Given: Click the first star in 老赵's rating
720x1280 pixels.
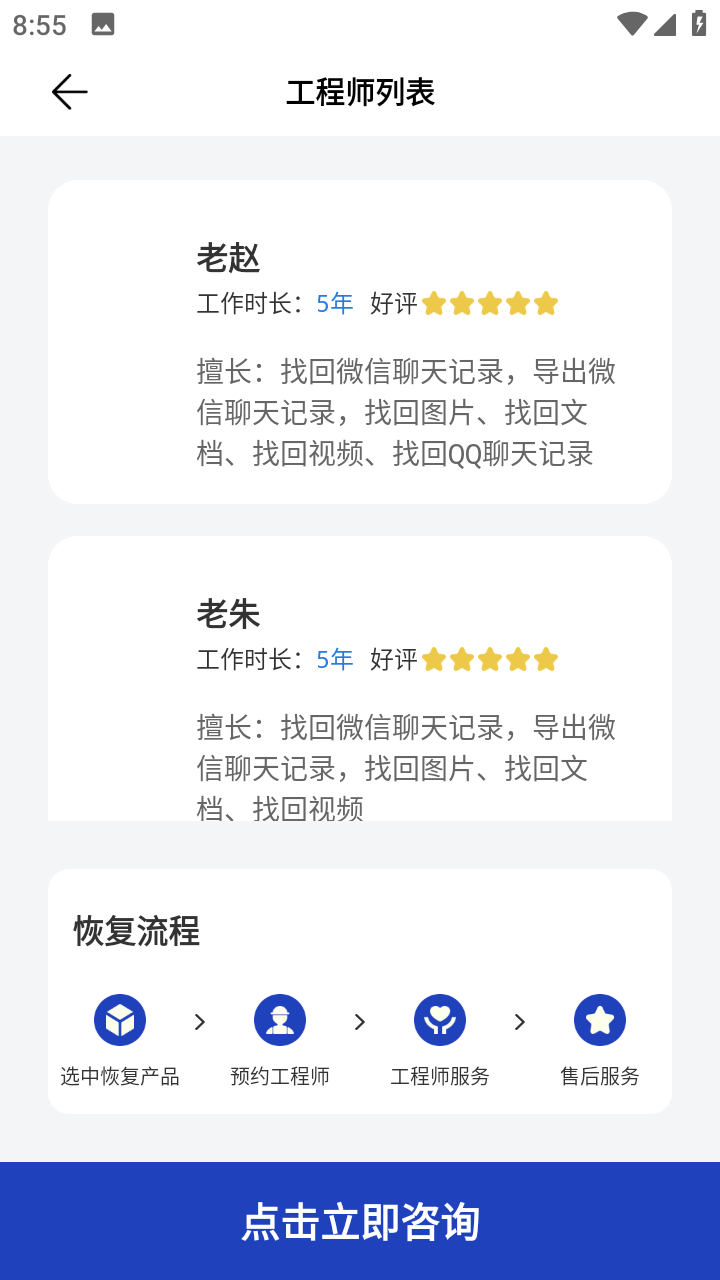Looking at the screenshot, I should (x=434, y=303).
